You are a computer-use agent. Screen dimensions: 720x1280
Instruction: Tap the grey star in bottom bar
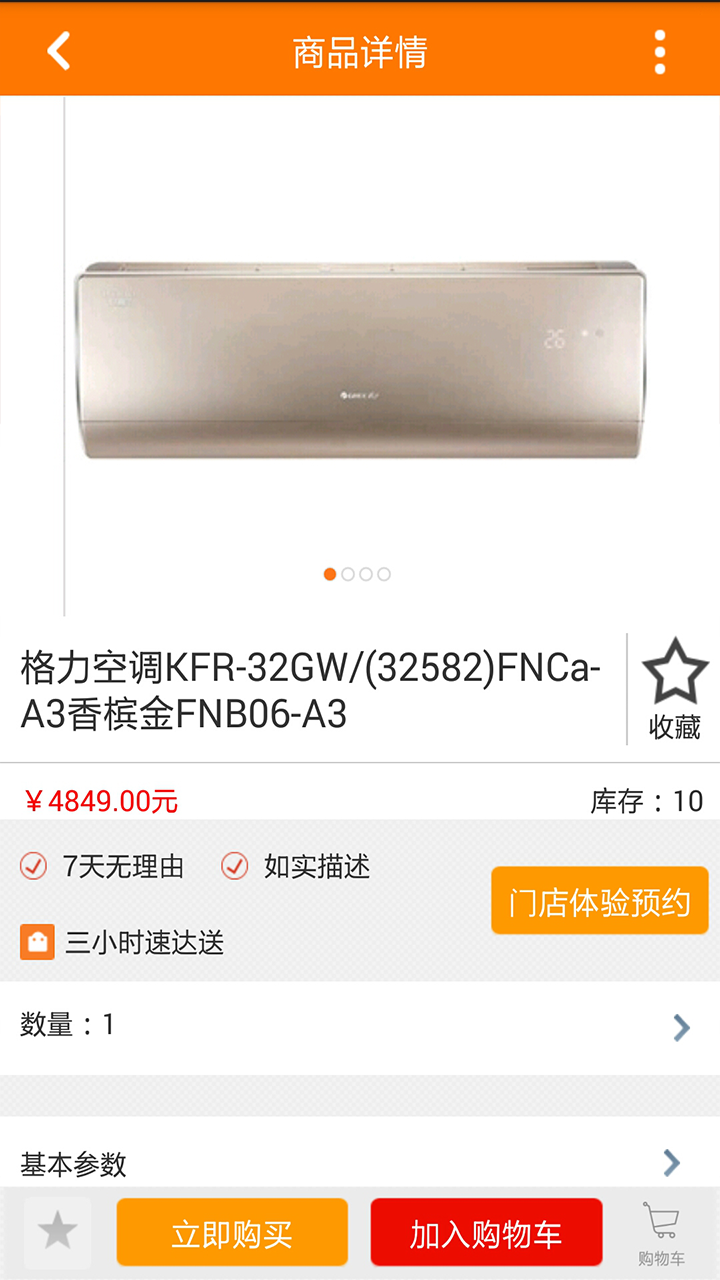58,1233
